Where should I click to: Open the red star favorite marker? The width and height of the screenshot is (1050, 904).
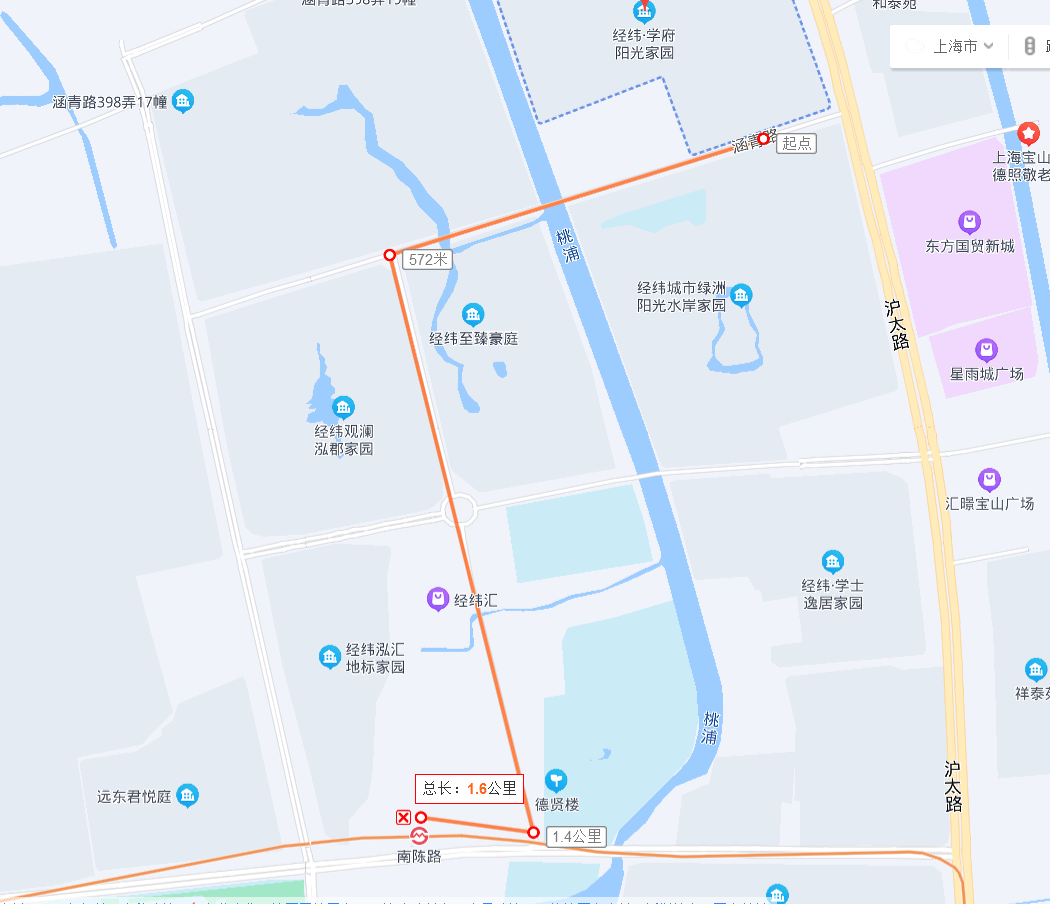(1028, 133)
